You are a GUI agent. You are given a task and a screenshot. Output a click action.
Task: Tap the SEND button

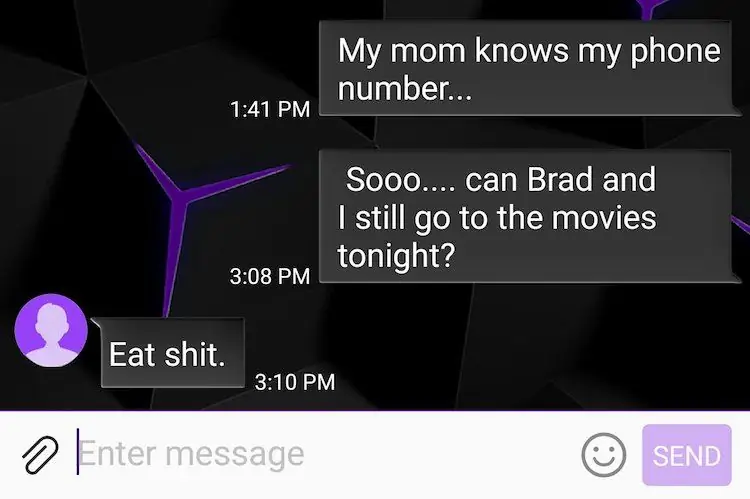[686, 455]
